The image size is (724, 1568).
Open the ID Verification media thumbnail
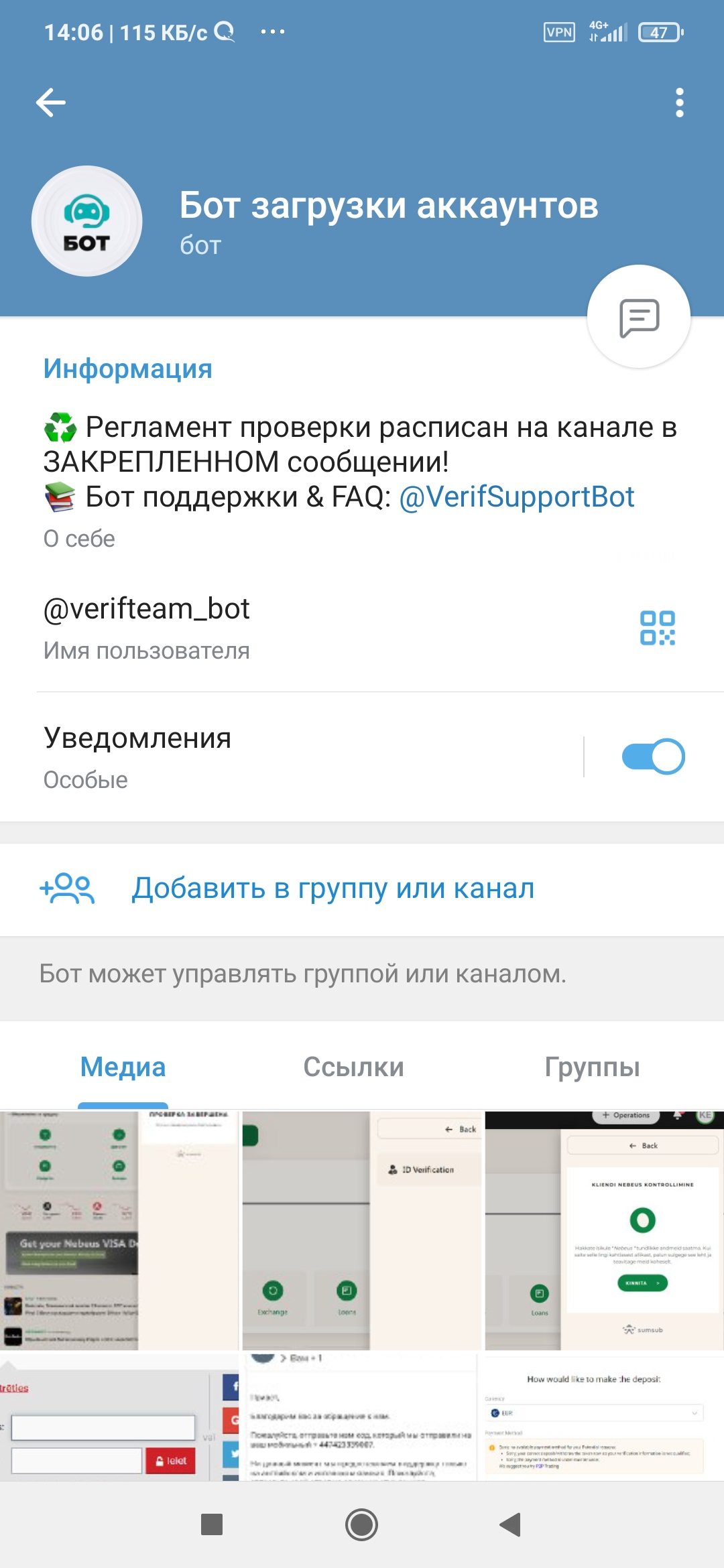coord(361,1230)
